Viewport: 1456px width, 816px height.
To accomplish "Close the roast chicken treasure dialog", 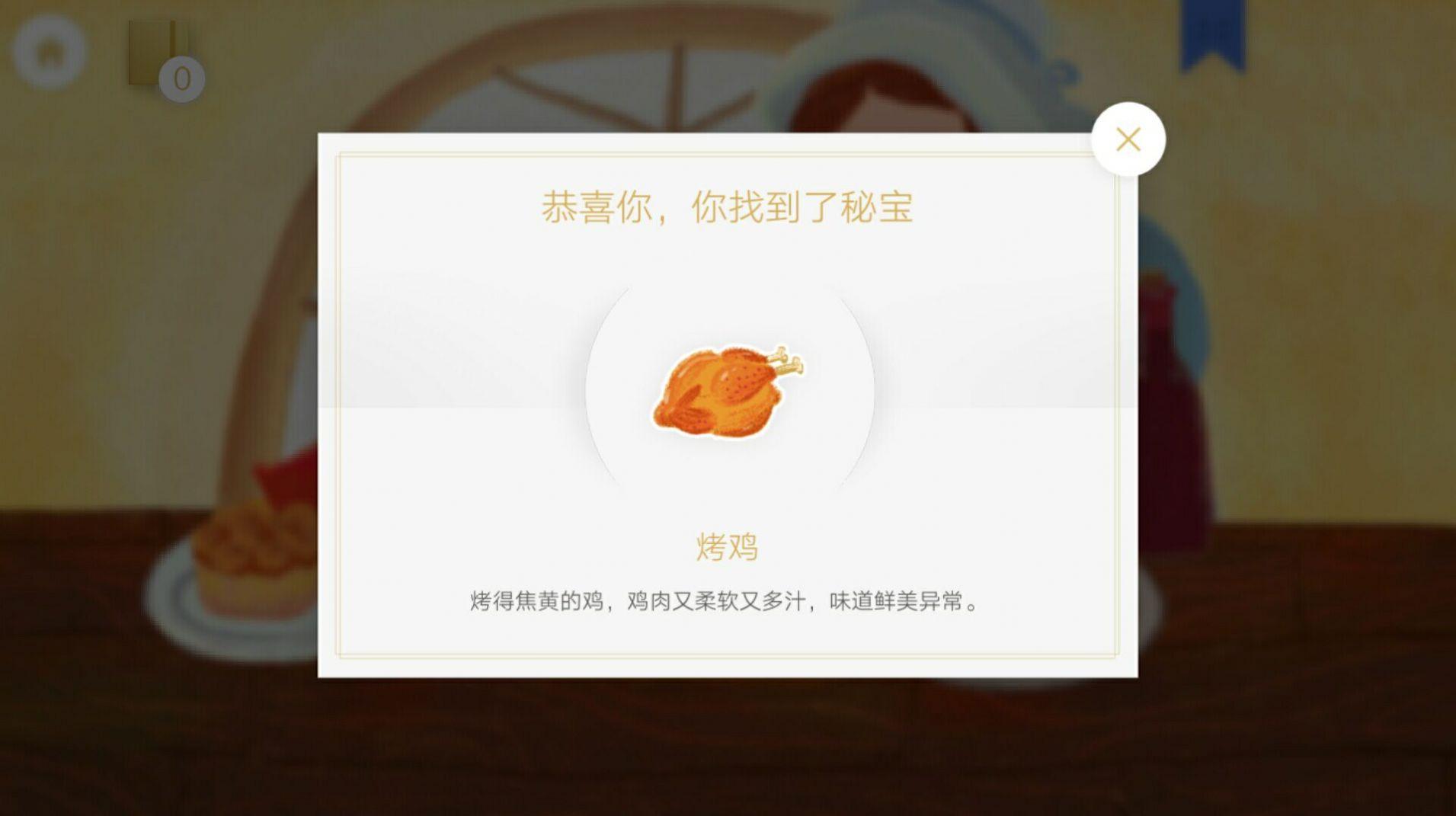I will [x=1128, y=139].
